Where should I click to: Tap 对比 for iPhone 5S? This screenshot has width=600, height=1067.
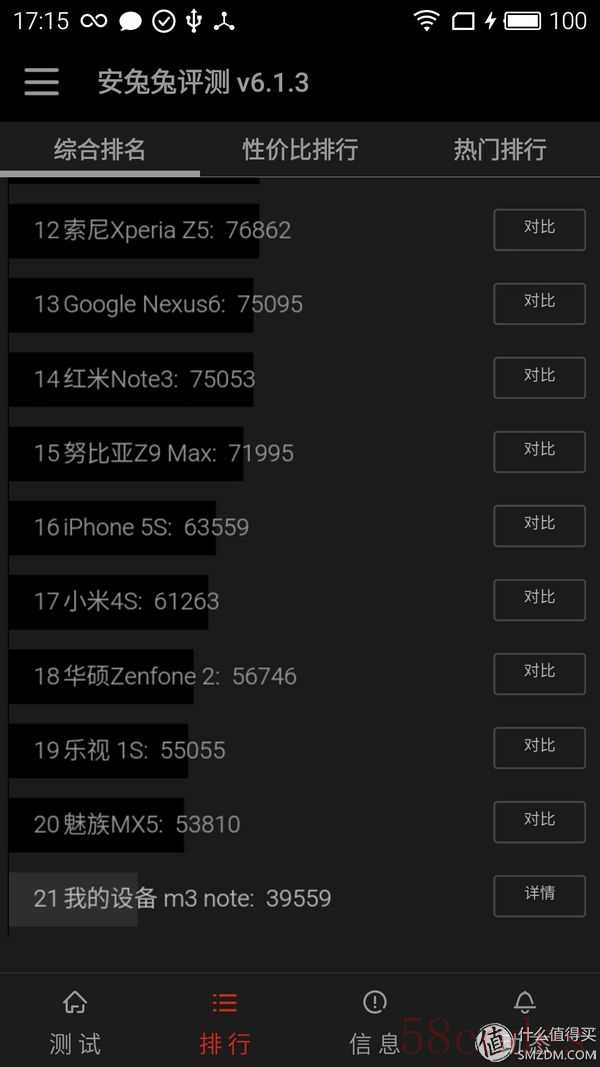tap(539, 526)
